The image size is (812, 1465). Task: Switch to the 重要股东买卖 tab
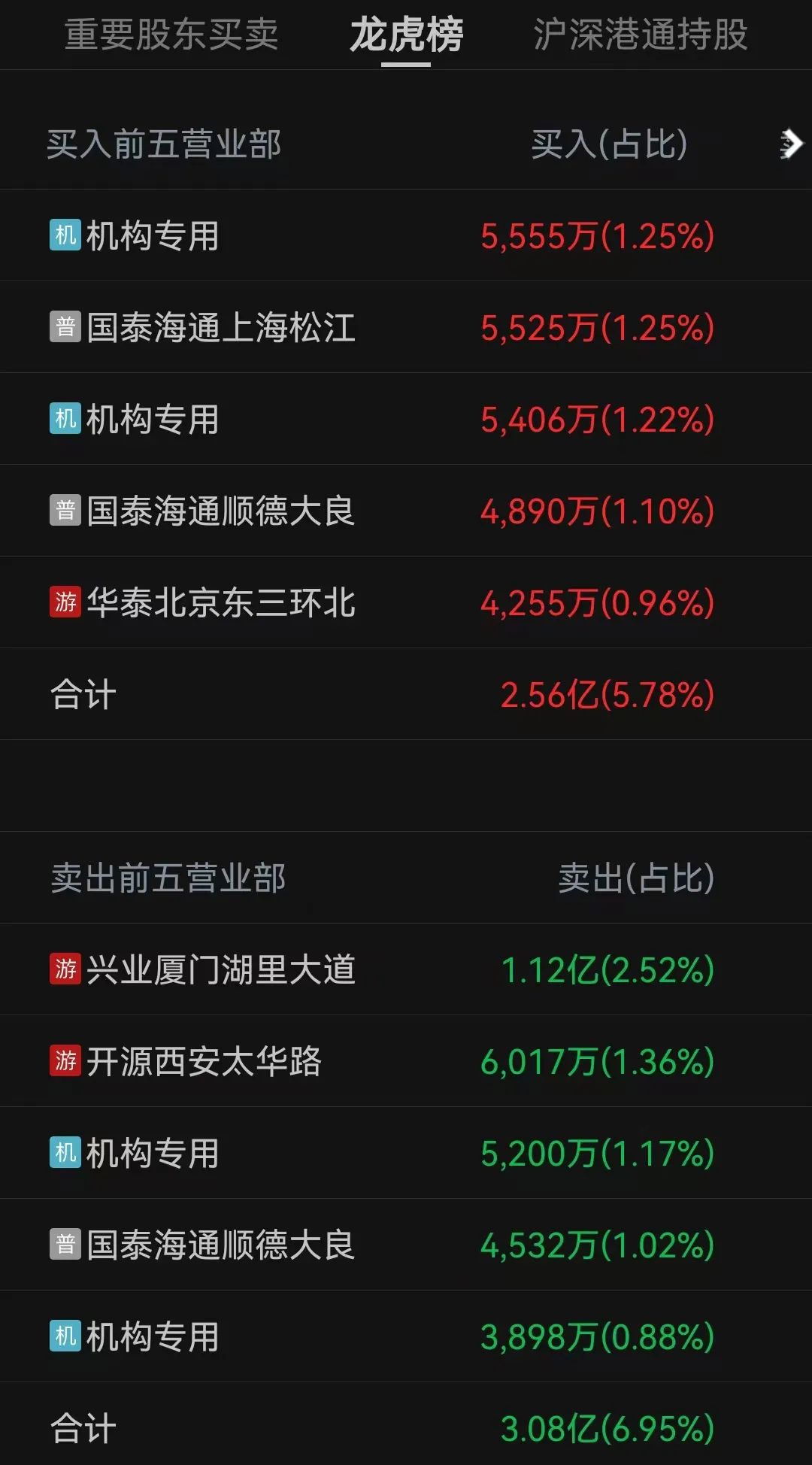point(171,35)
